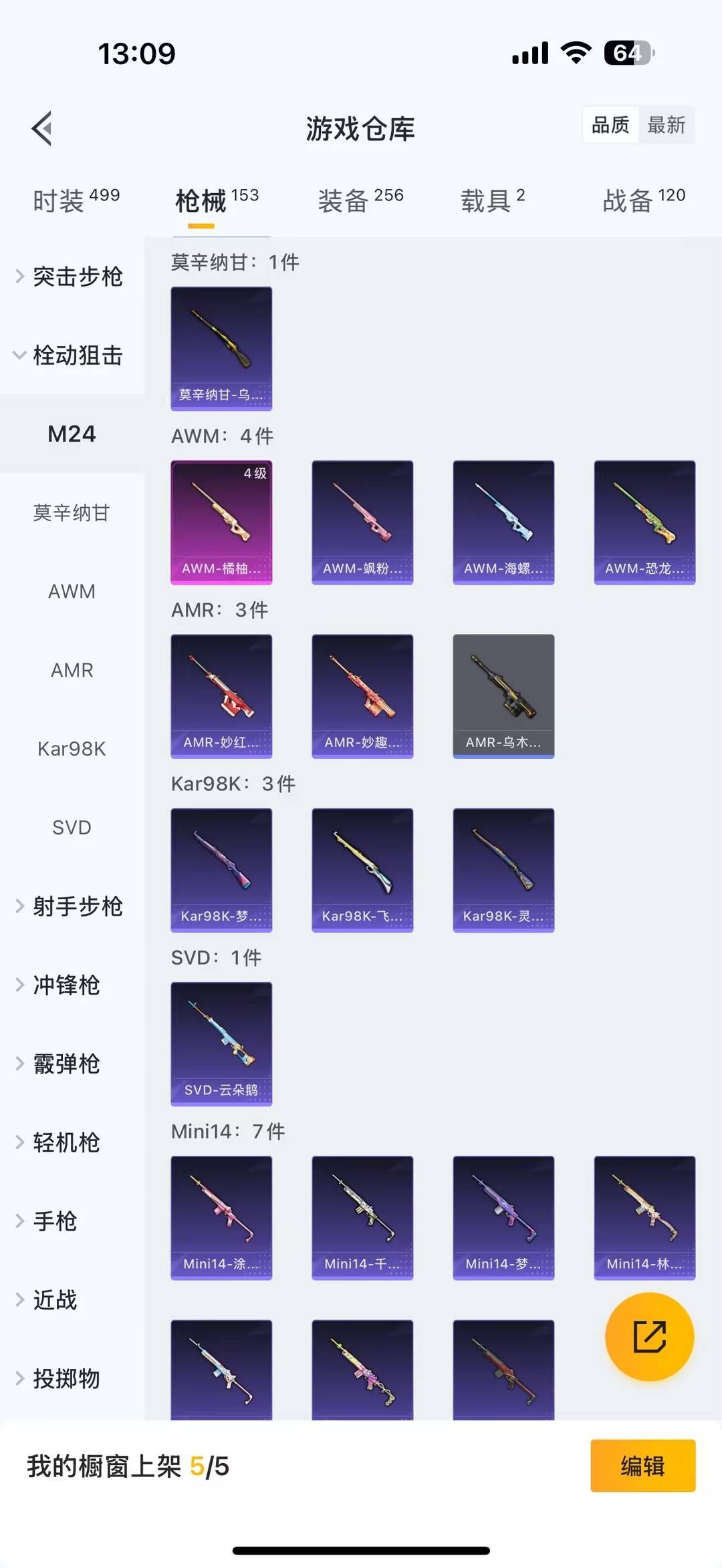The height and width of the screenshot is (1568, 722).
Task: Select the Kar98K-飞 skin icon
Action: point(362,870)
